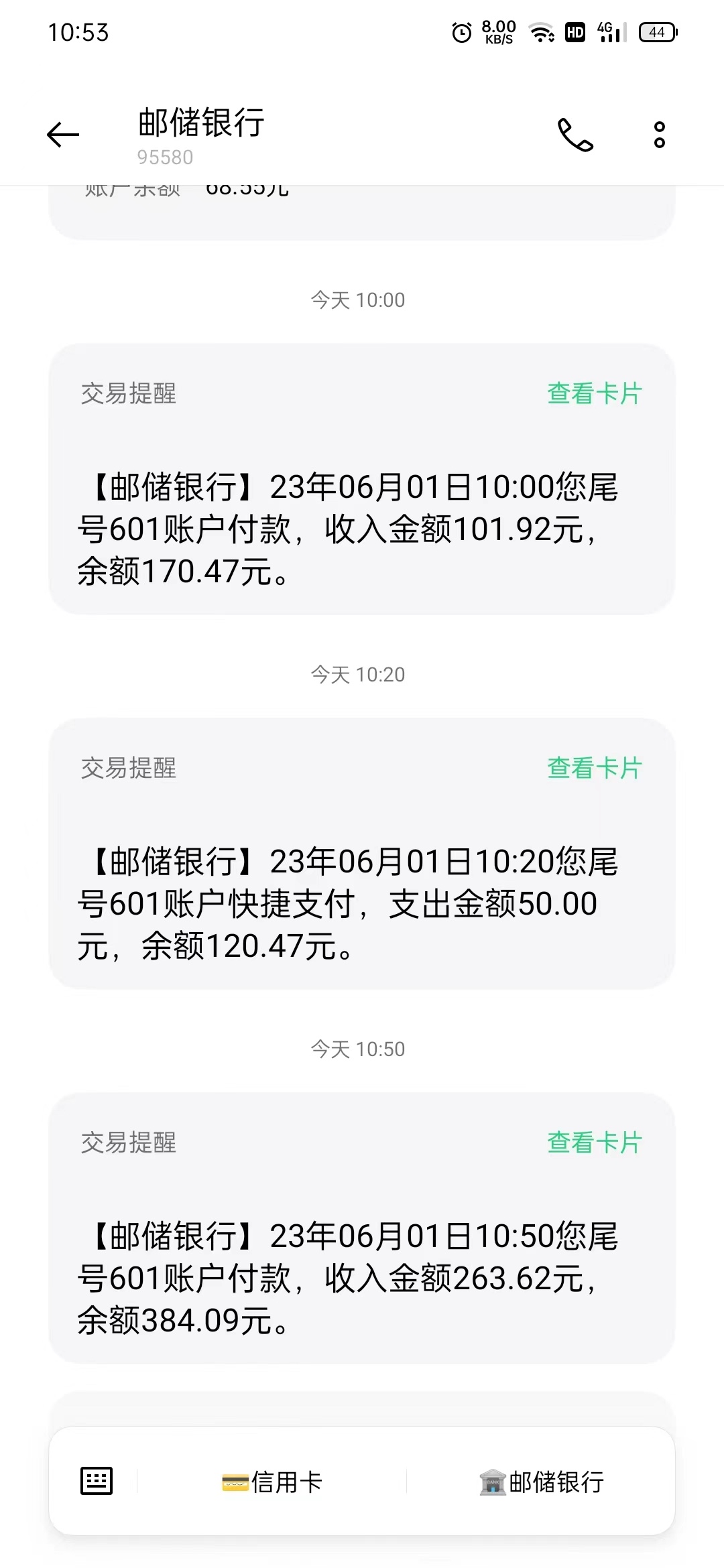
Task: Tap 查看卡片 on the 10:00 message
Action: [x=595, y=393]
